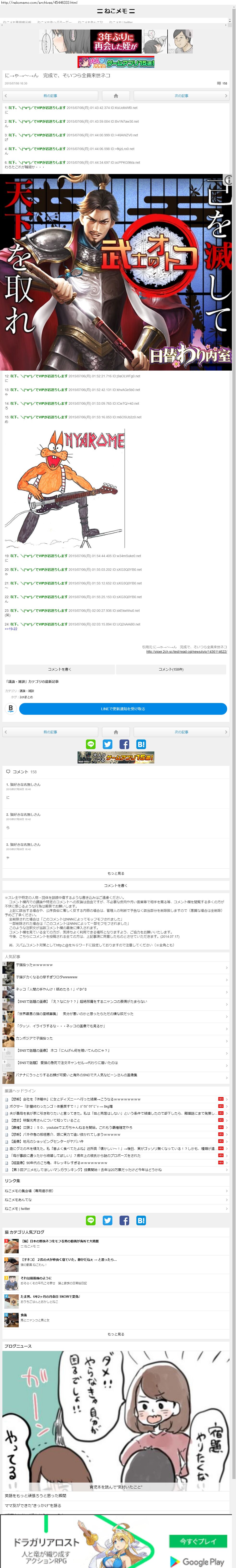Tap コメントを書く below the article
The width and height of the screenshot is (236, 1568).
point(60,669)
